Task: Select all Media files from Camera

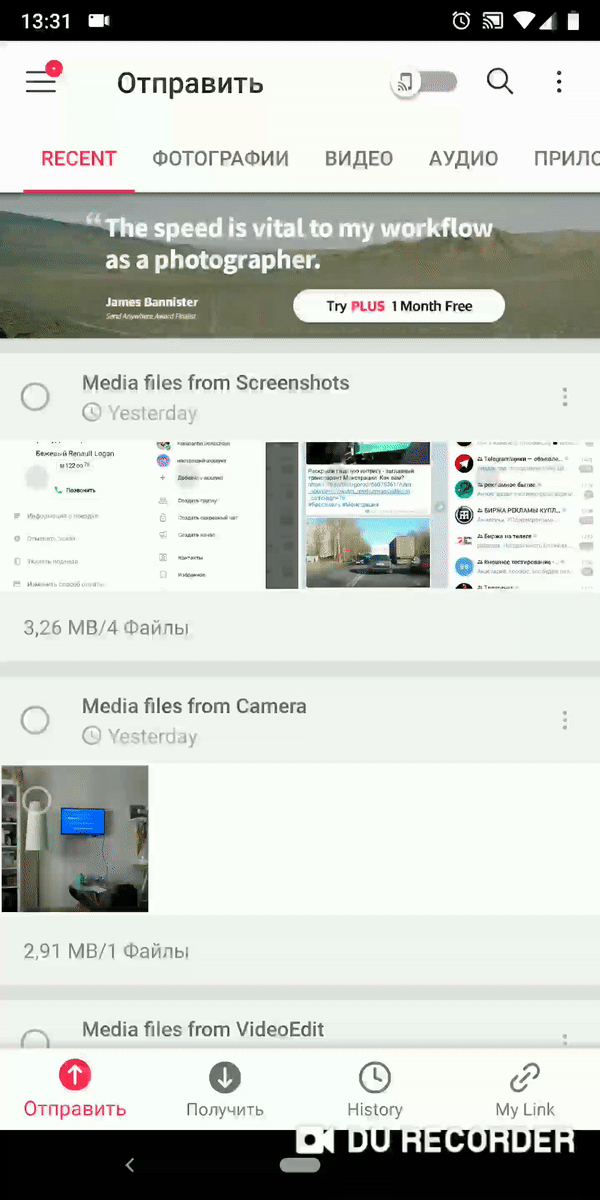Action: [35, 720]
